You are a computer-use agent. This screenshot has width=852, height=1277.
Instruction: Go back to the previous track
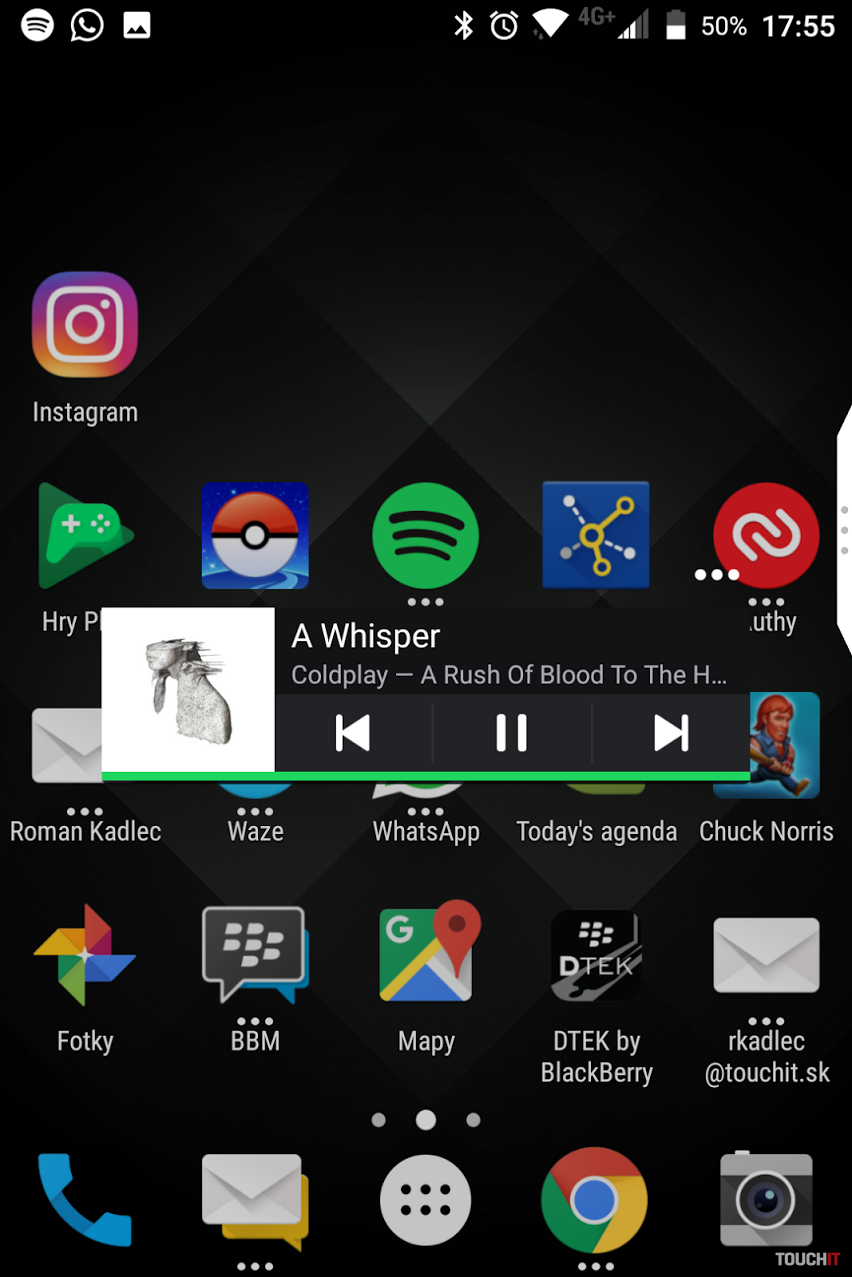[x=352, y=733]
